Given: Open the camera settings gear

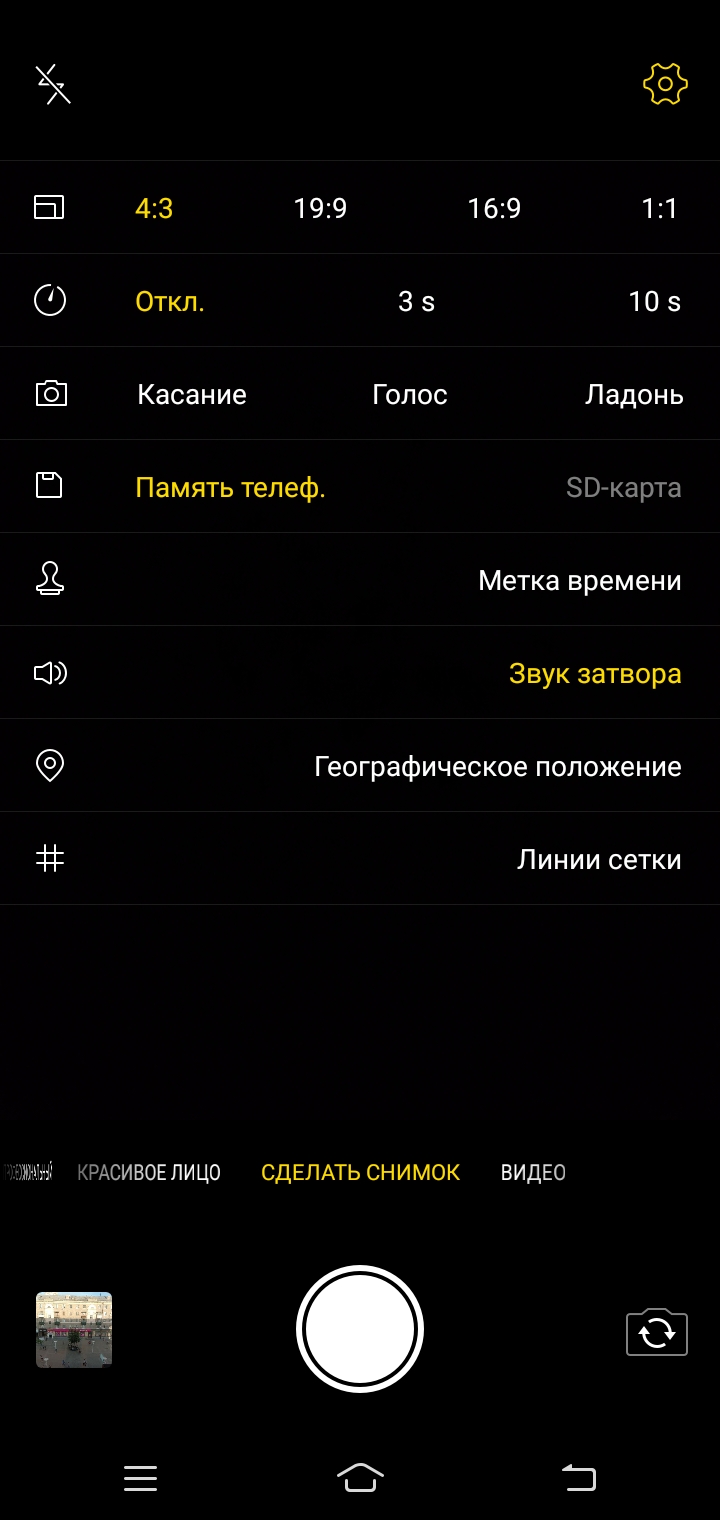Looking at the screenshot, I should [x=665, y=85].
